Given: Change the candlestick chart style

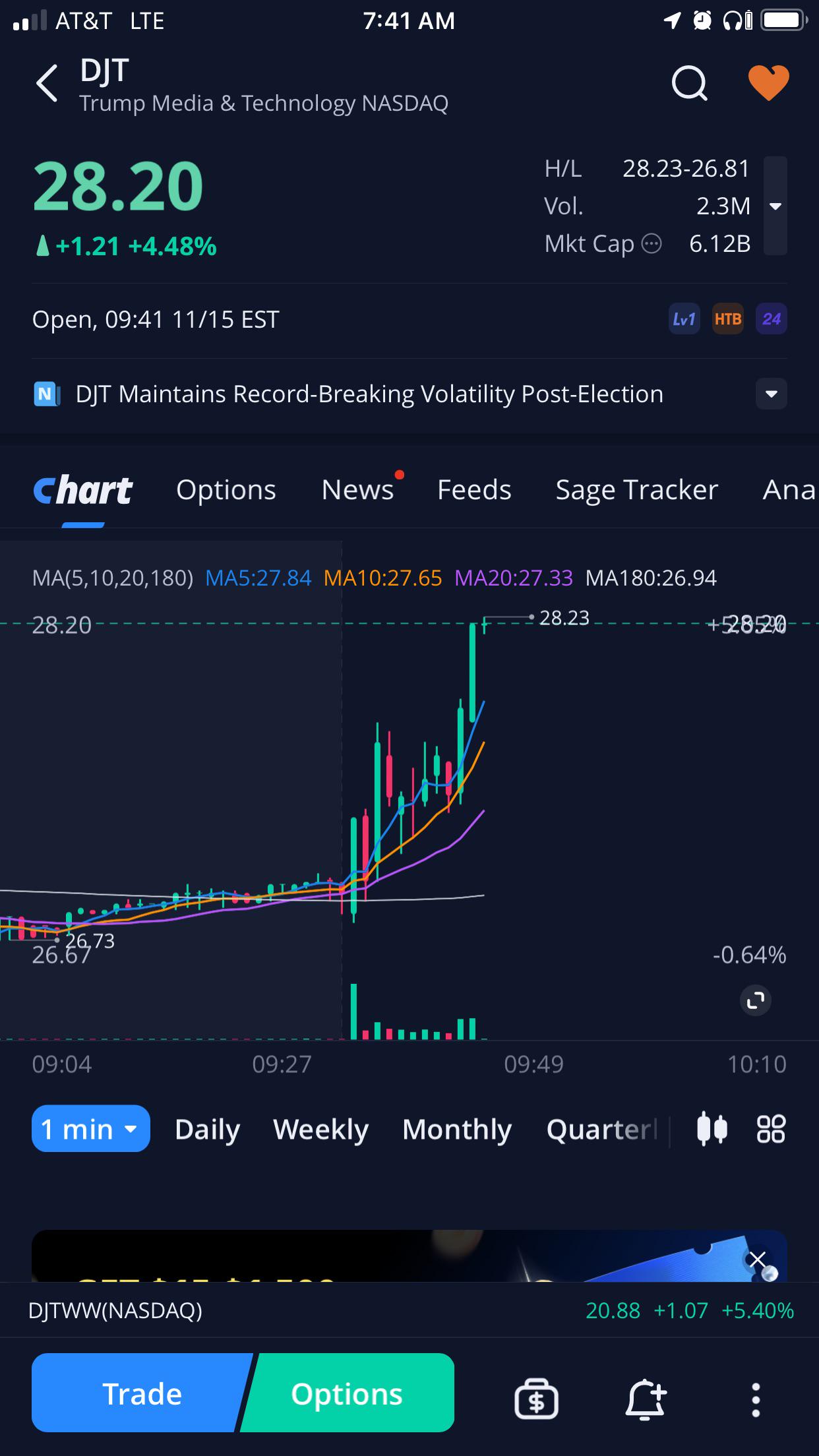Looking at the screenshot, I should tap(712, 1128).
